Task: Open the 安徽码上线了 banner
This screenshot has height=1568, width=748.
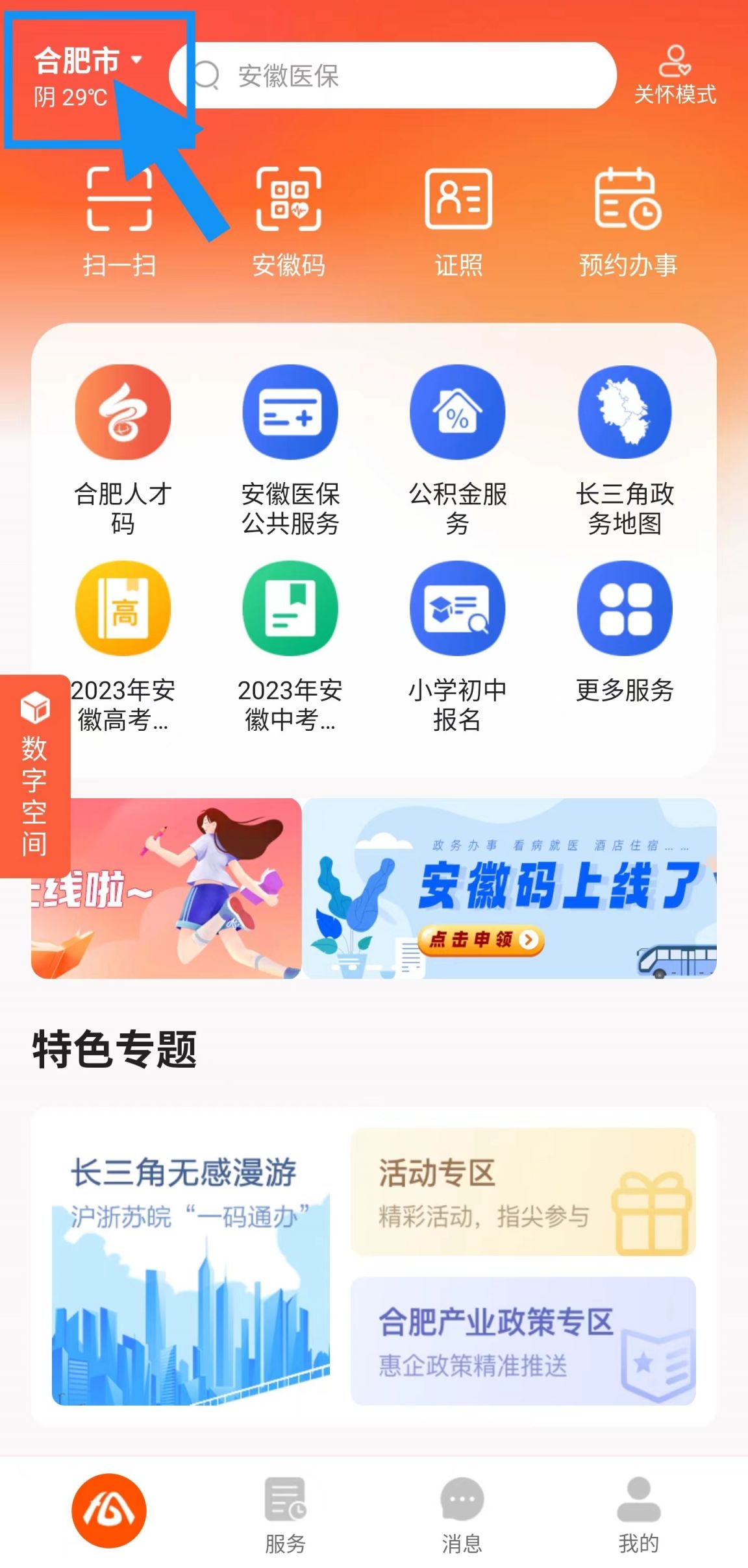Action: click(510, 888)
